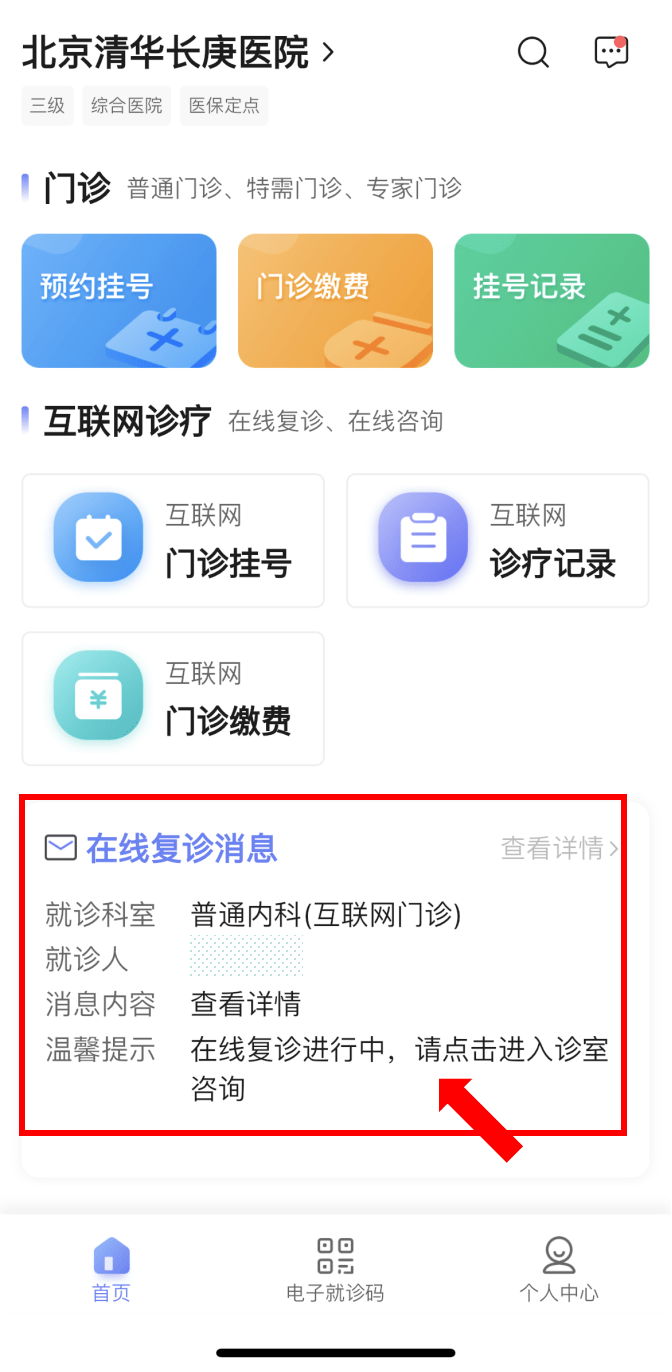Switch to the 个人中心 tab
This screenshot has width=672, height=1372.
[x=558, y=1270]
